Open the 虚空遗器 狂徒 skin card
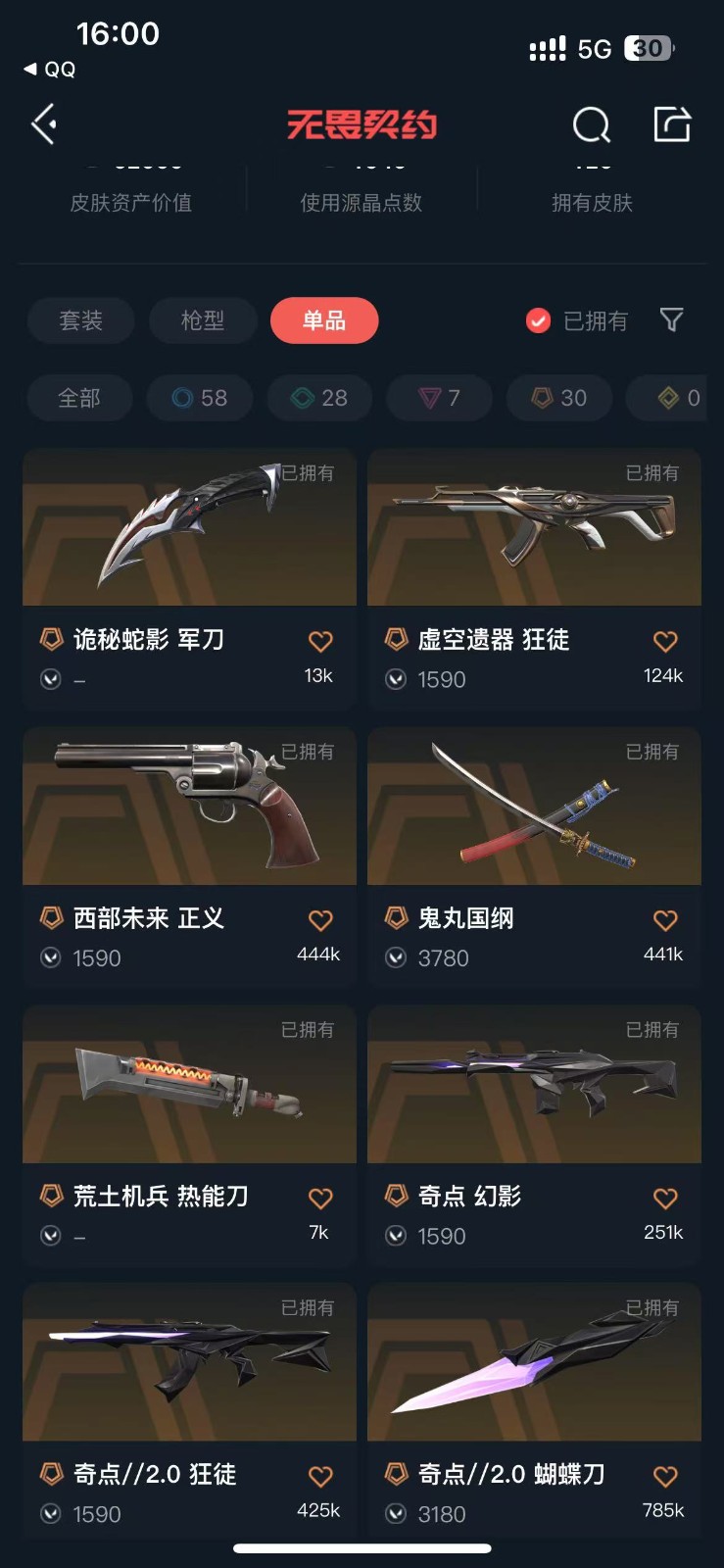This screenshot has width=724, height=1568. pyautogui.click(x=534, y=529)
